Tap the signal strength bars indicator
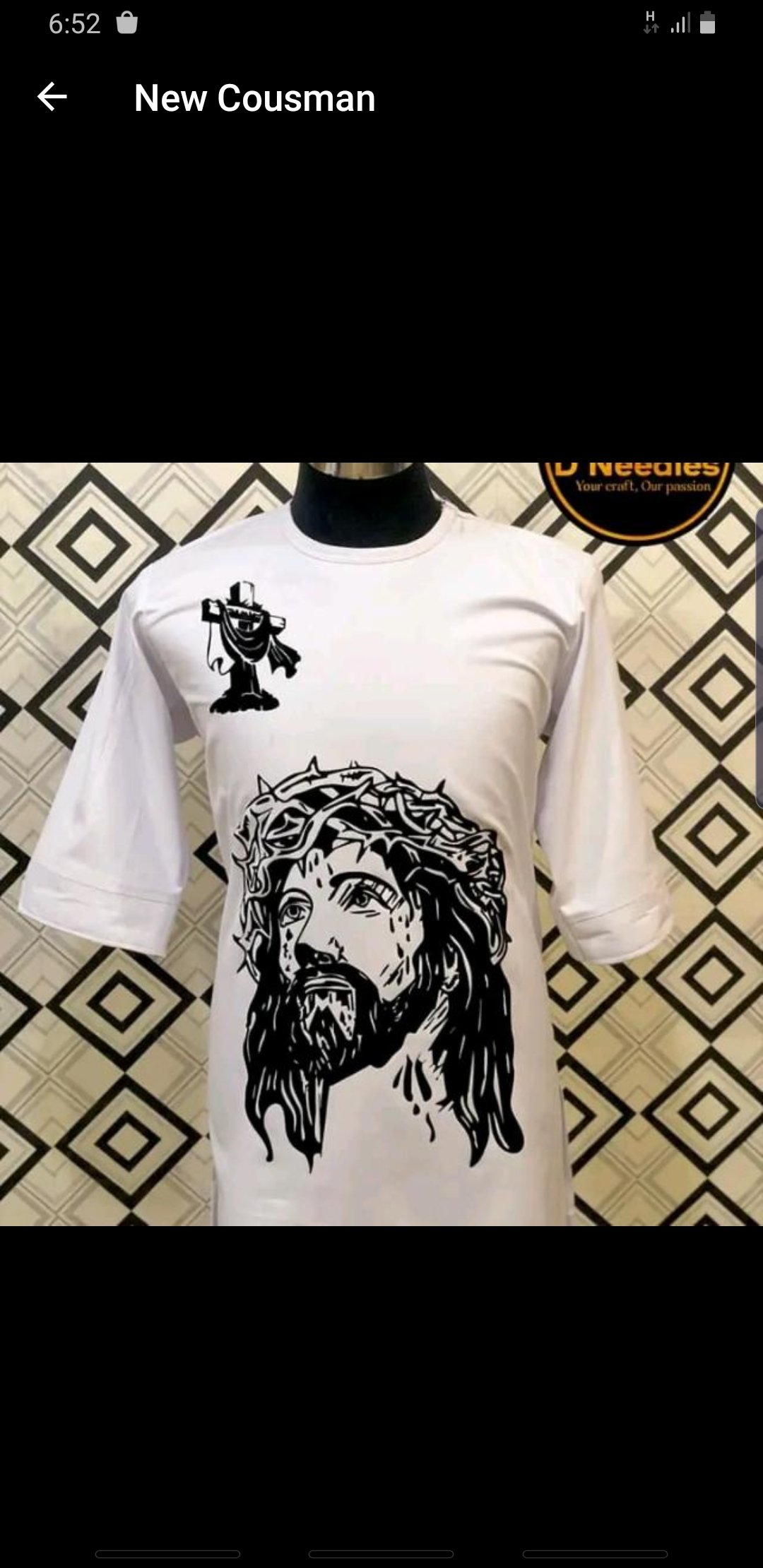This screenshot has height=1568, width=763. (680, 23)
